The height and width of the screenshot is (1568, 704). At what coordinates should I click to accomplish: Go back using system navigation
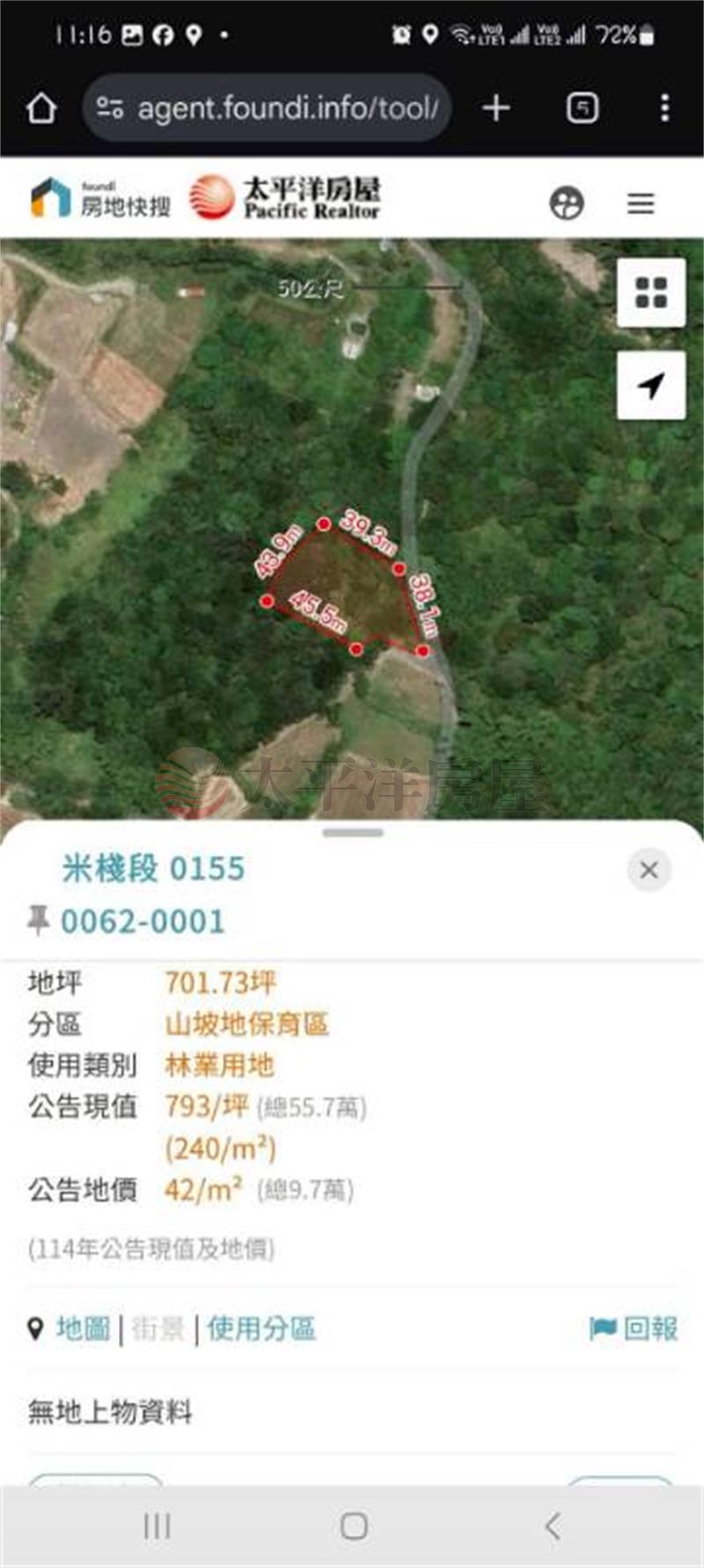coord(552,1526)
